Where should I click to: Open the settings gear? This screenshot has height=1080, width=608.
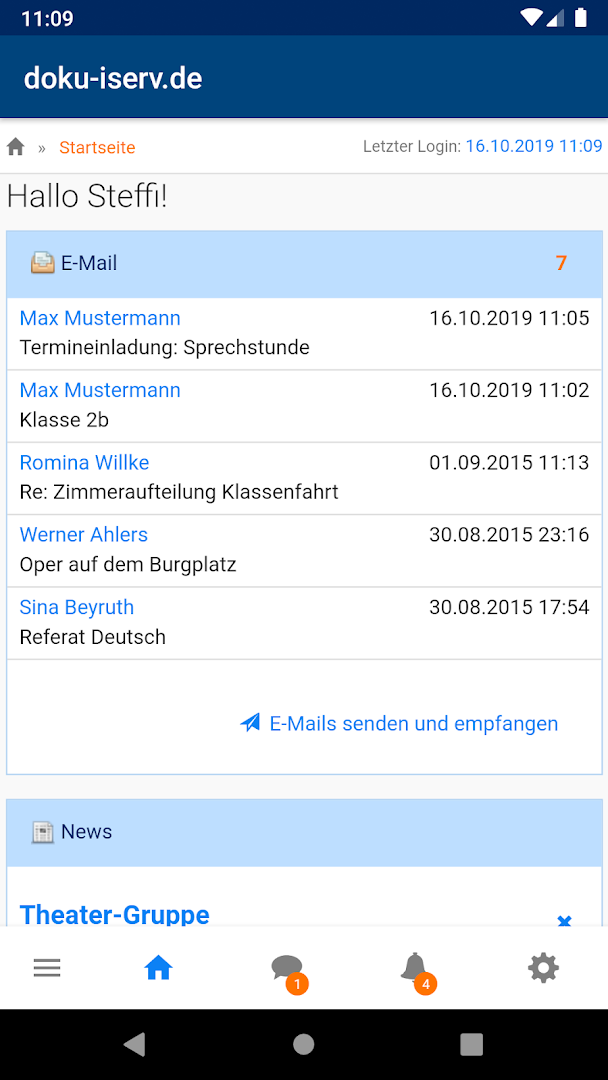coord(543,967)
